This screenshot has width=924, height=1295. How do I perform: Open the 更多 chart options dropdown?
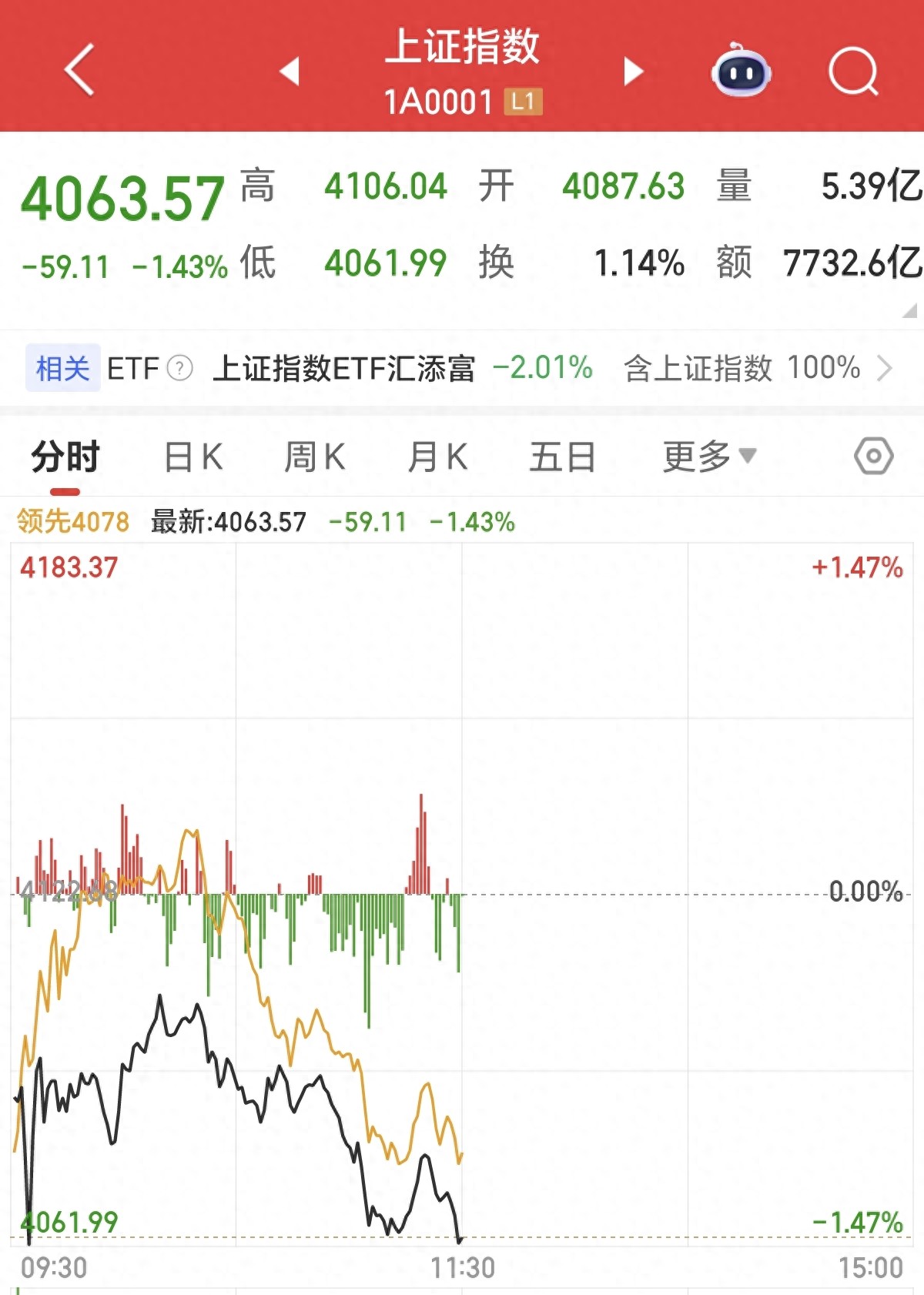705,456
